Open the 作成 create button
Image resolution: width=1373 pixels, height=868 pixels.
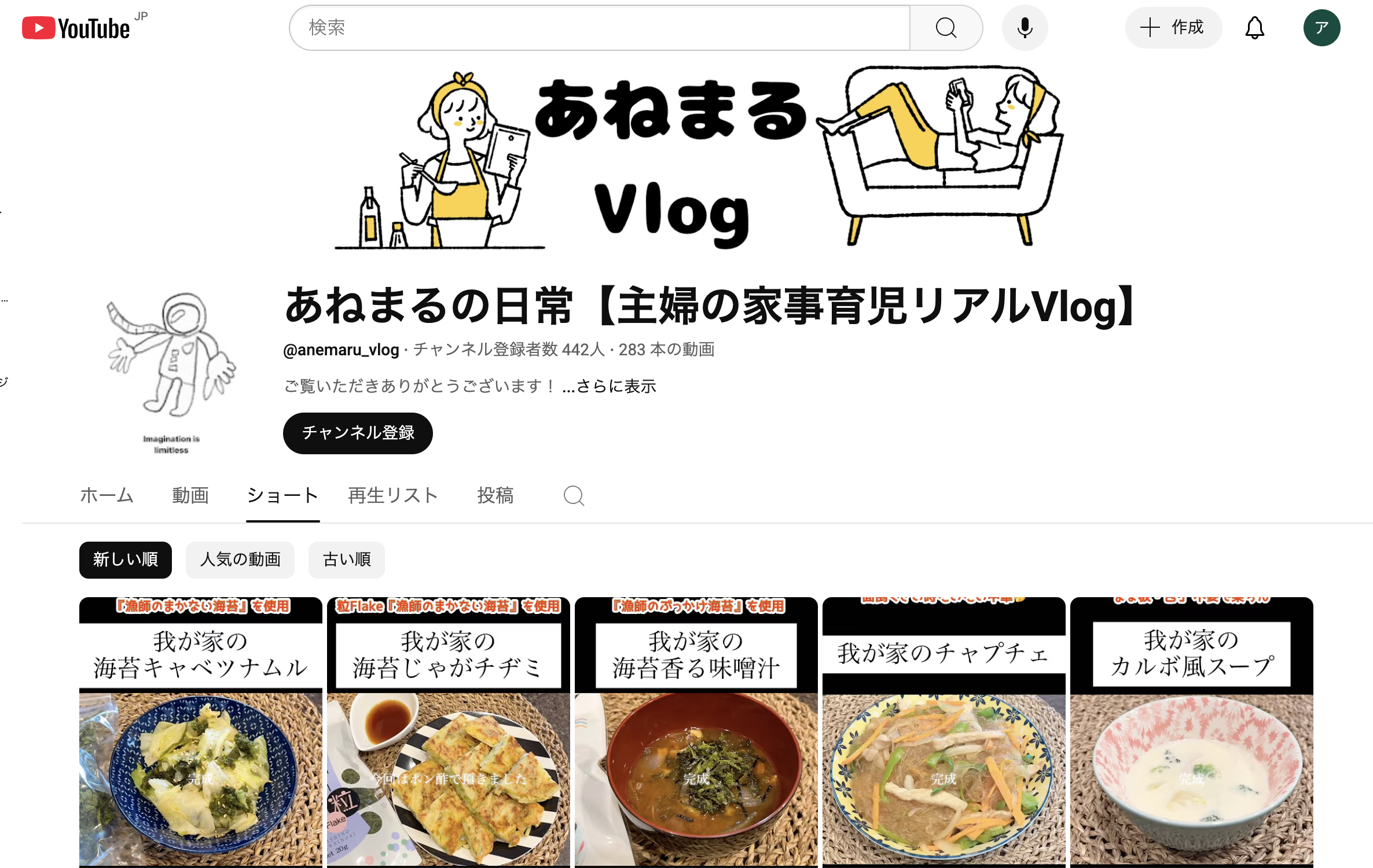point(1173,28)
